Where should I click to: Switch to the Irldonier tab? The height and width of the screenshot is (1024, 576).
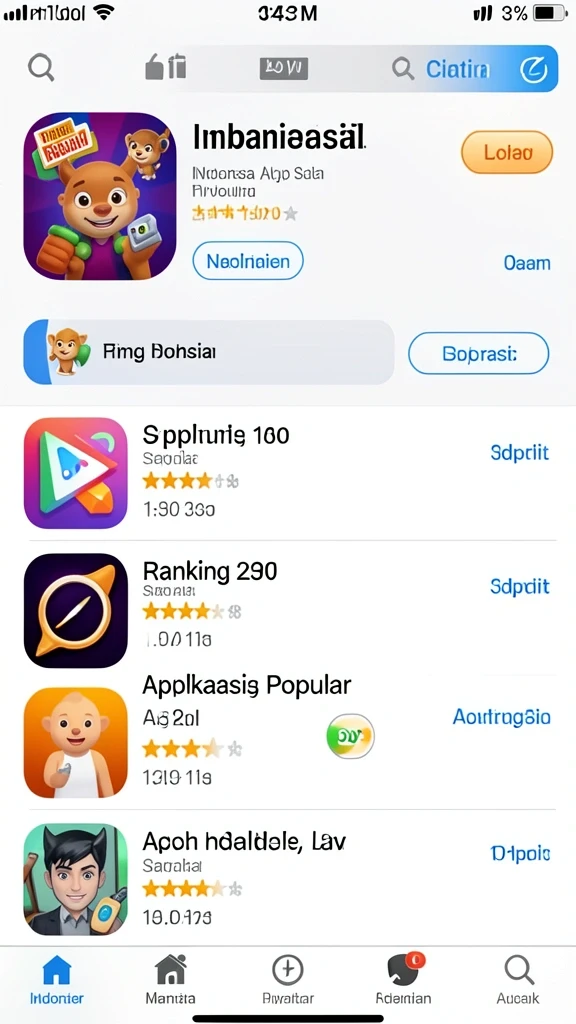(57, 980)
